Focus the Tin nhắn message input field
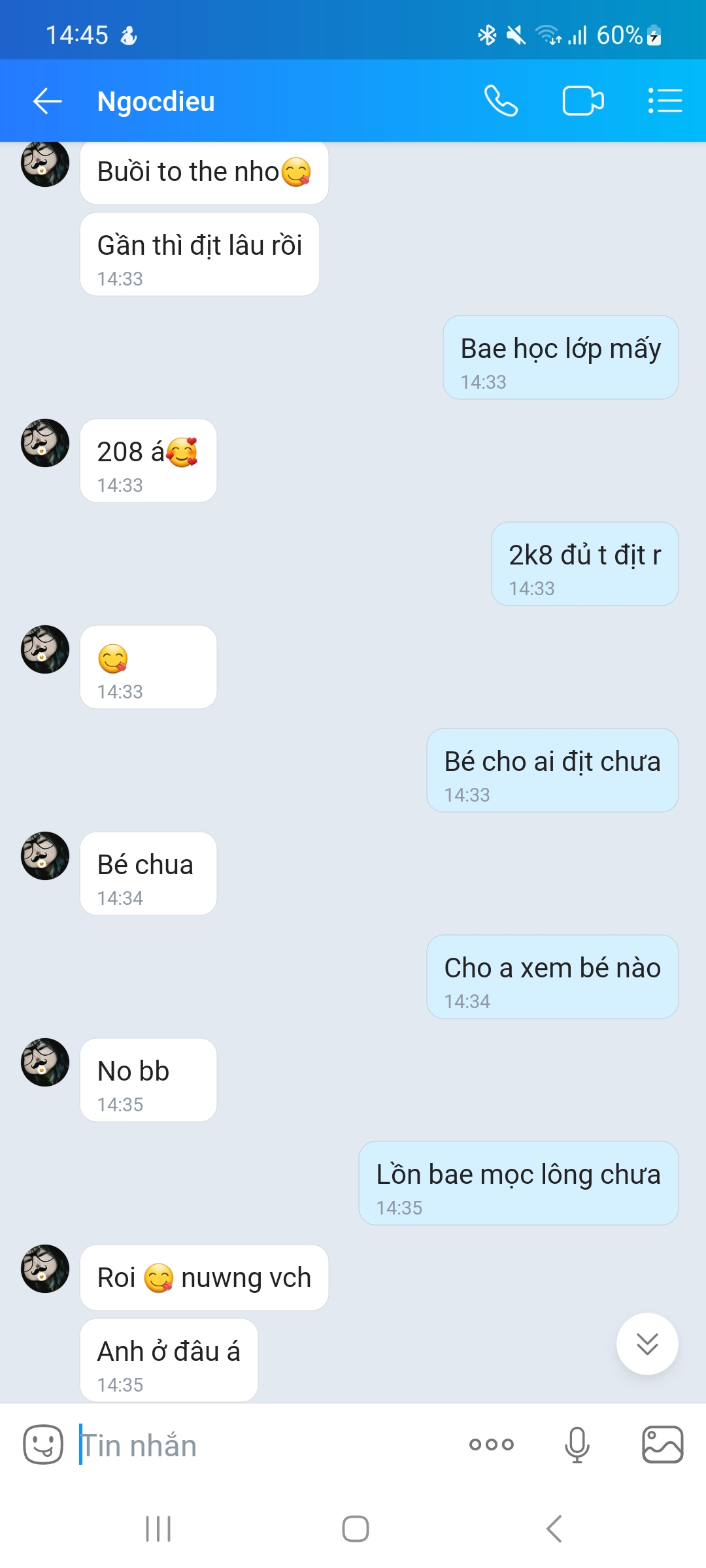Viewport: 706px width, 1568px height. [x=261, y=1446]
